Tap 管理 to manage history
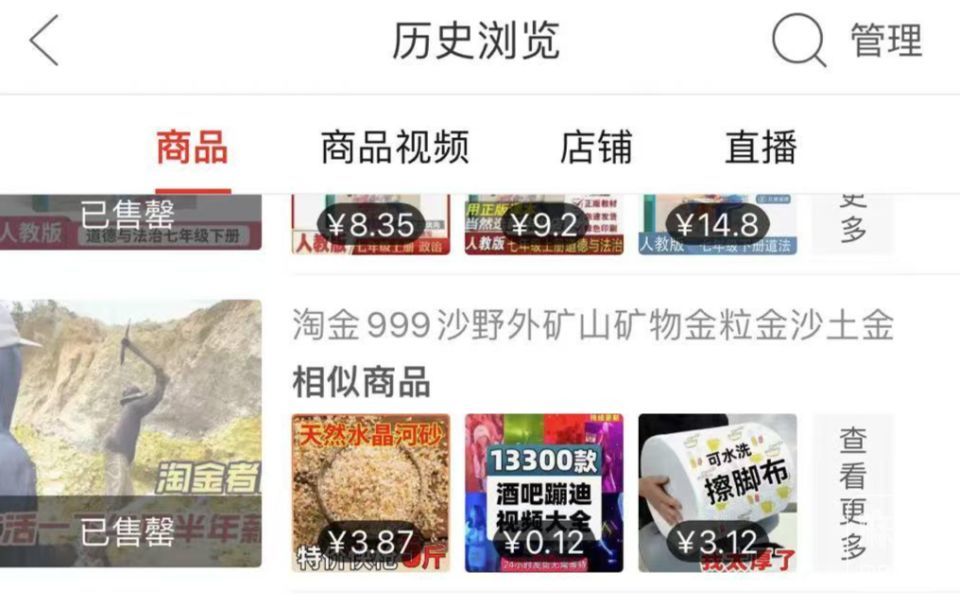This screenshot has height=608, width=960. [x=886, y=42]
